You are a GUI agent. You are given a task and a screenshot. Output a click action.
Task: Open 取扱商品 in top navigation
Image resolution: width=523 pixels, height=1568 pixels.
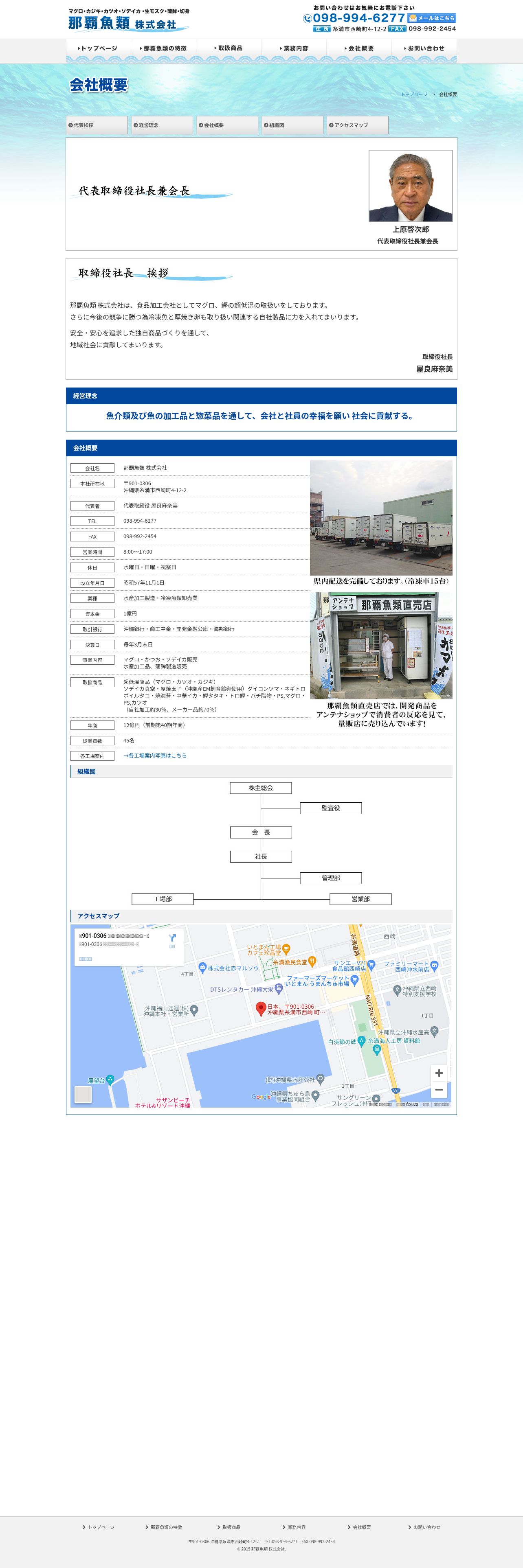coord(229,48)
